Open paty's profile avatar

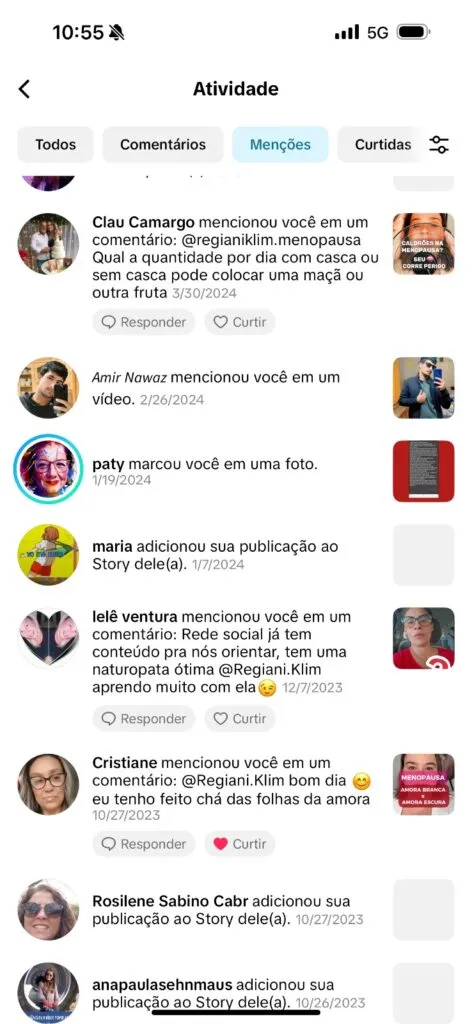click(48, 468)
